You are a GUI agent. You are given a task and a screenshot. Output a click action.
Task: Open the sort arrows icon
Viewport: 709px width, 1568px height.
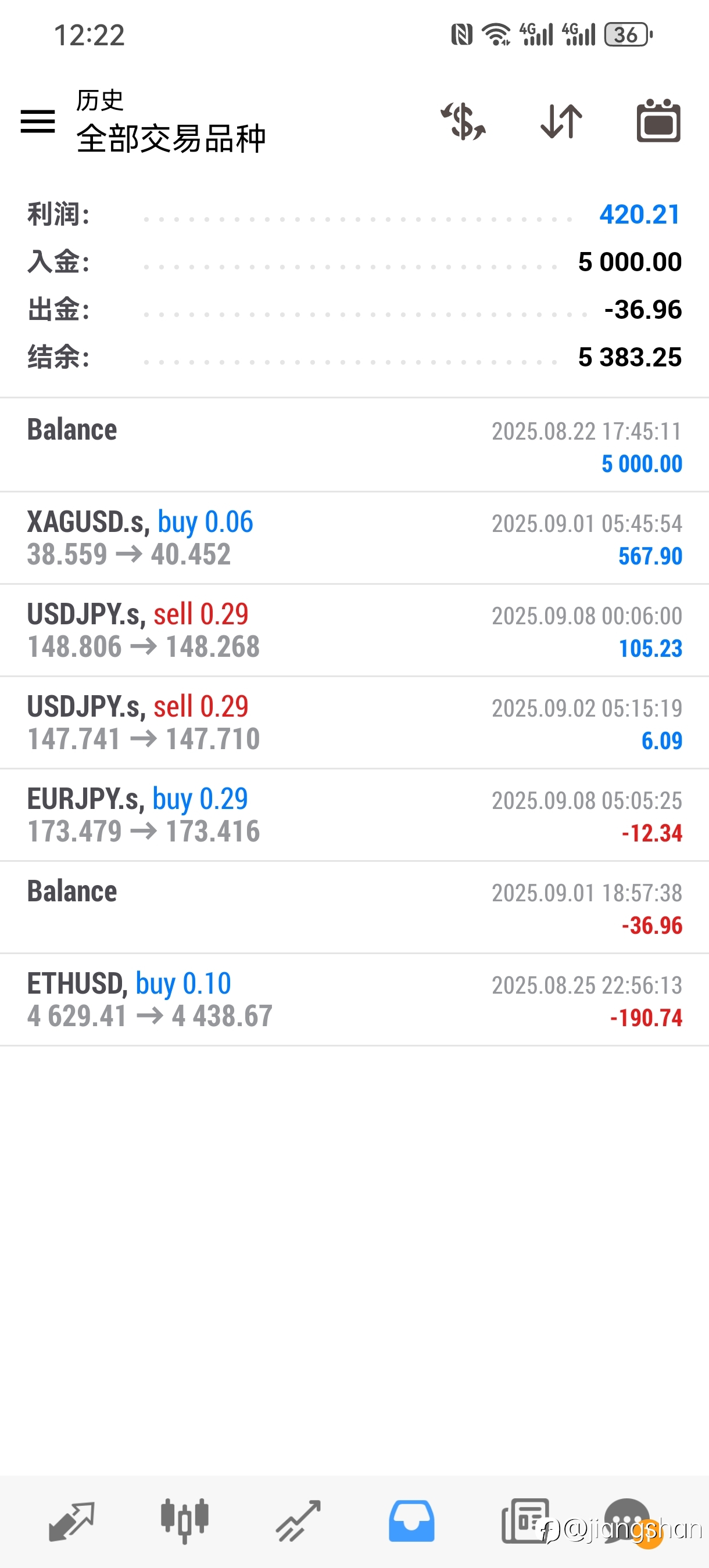(x=561, y=121)
